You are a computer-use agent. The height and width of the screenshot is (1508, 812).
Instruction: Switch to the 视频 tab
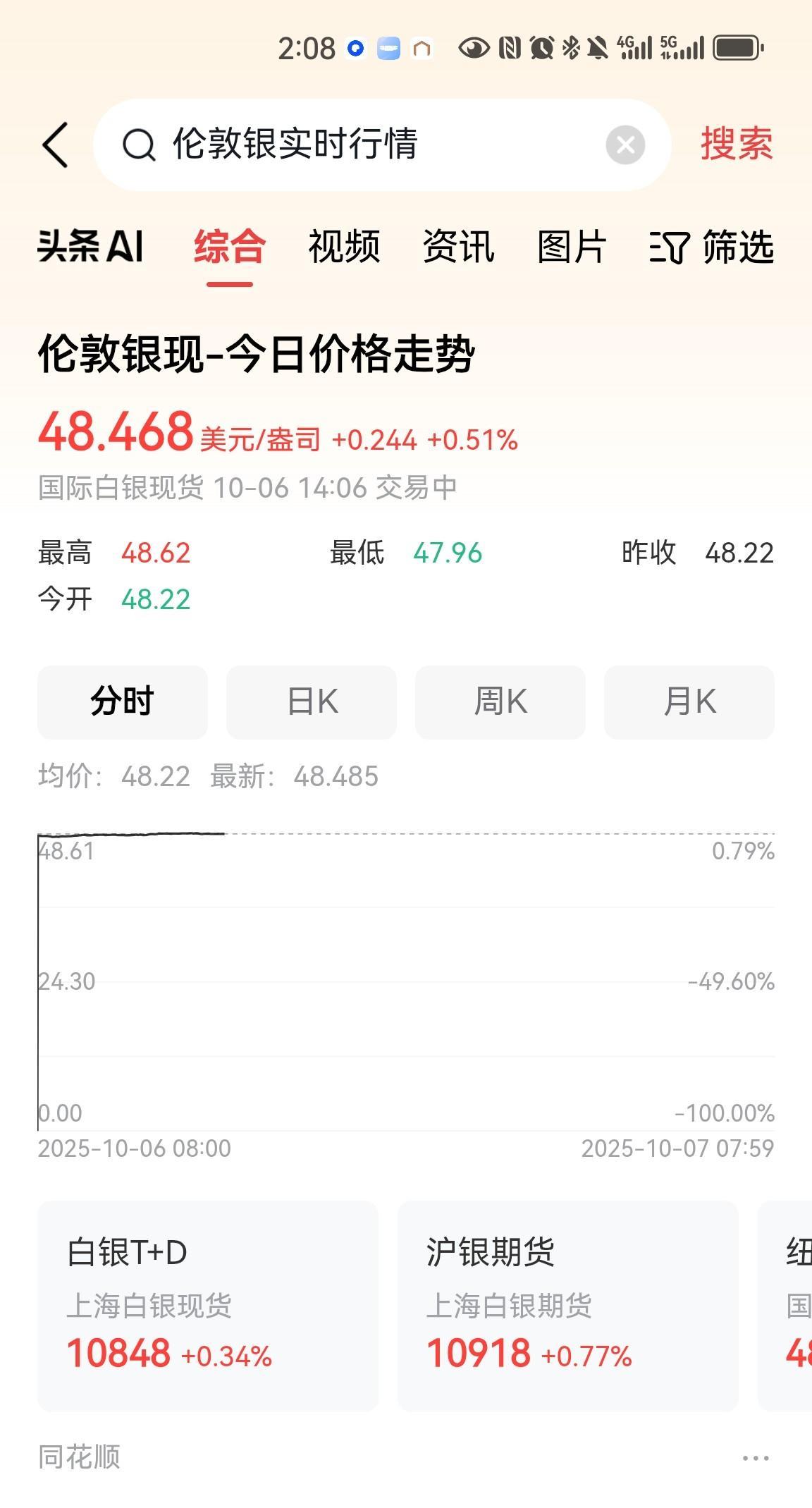coord(344,247)
